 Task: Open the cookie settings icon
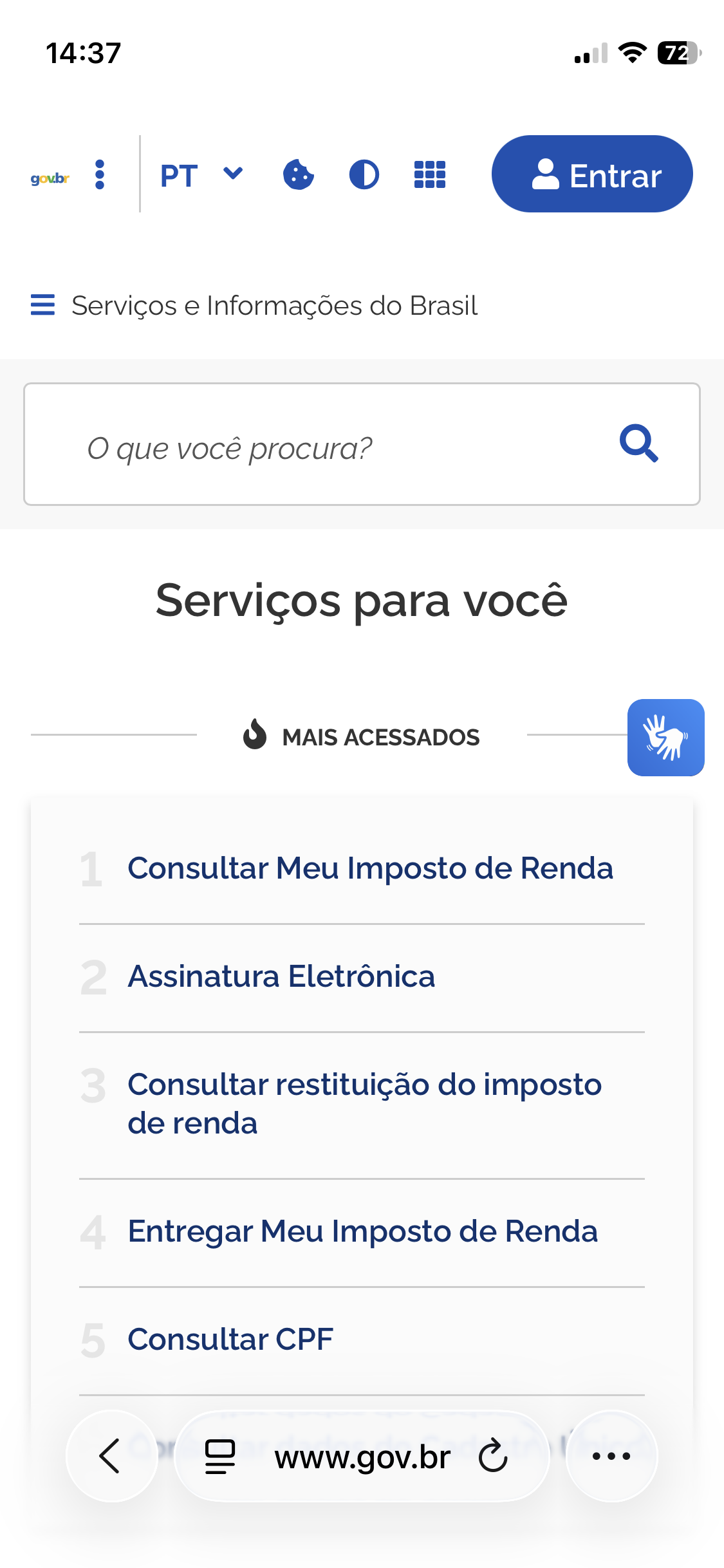click(299, 175)
